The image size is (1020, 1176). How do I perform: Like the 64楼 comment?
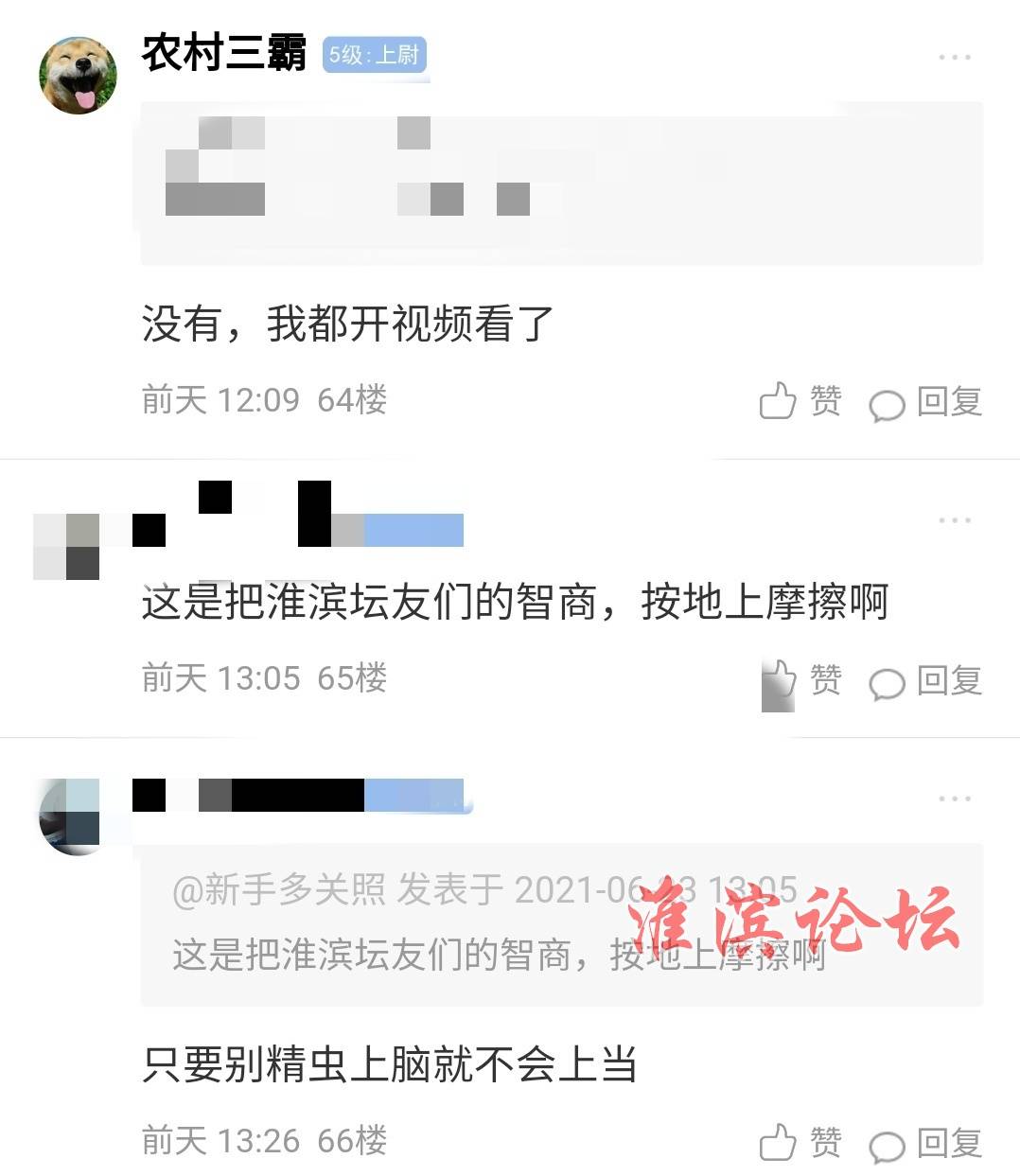pos(800,401)
